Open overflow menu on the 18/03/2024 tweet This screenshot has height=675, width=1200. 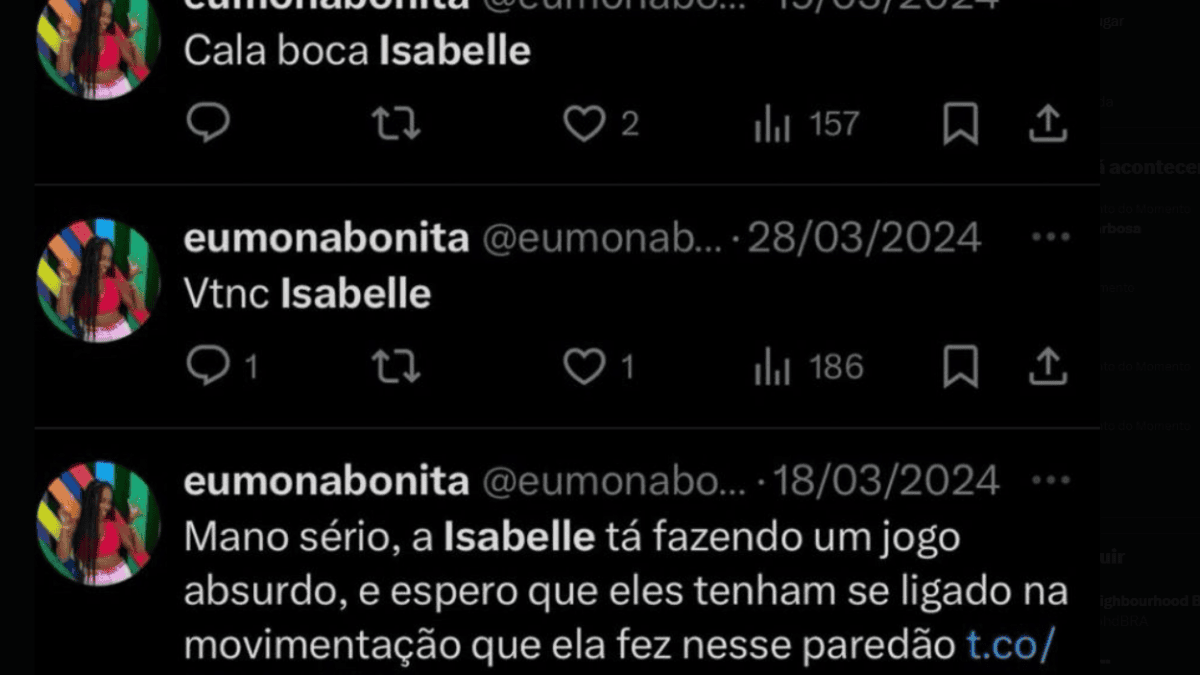pos(1050,481)
